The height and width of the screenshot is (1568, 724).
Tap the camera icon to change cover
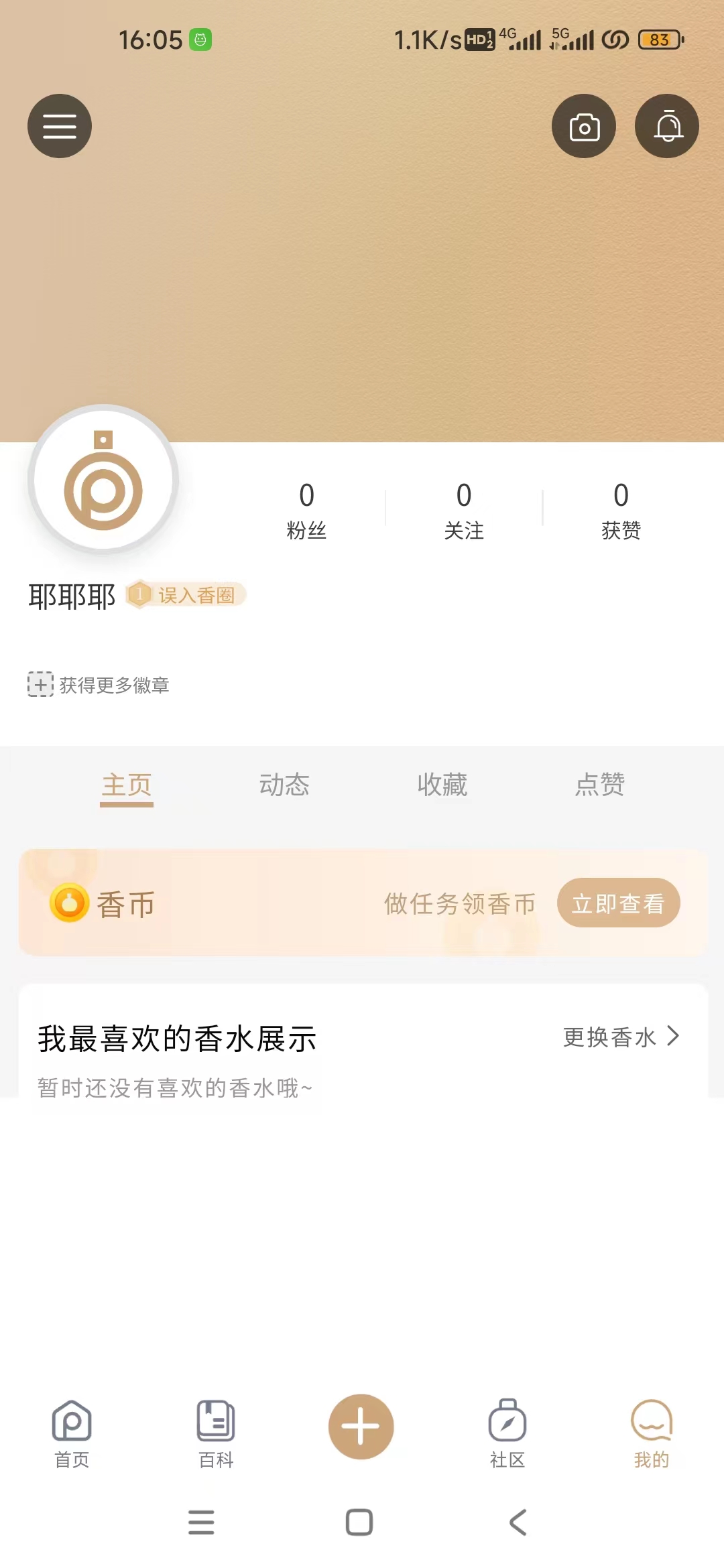pos(584,126)
